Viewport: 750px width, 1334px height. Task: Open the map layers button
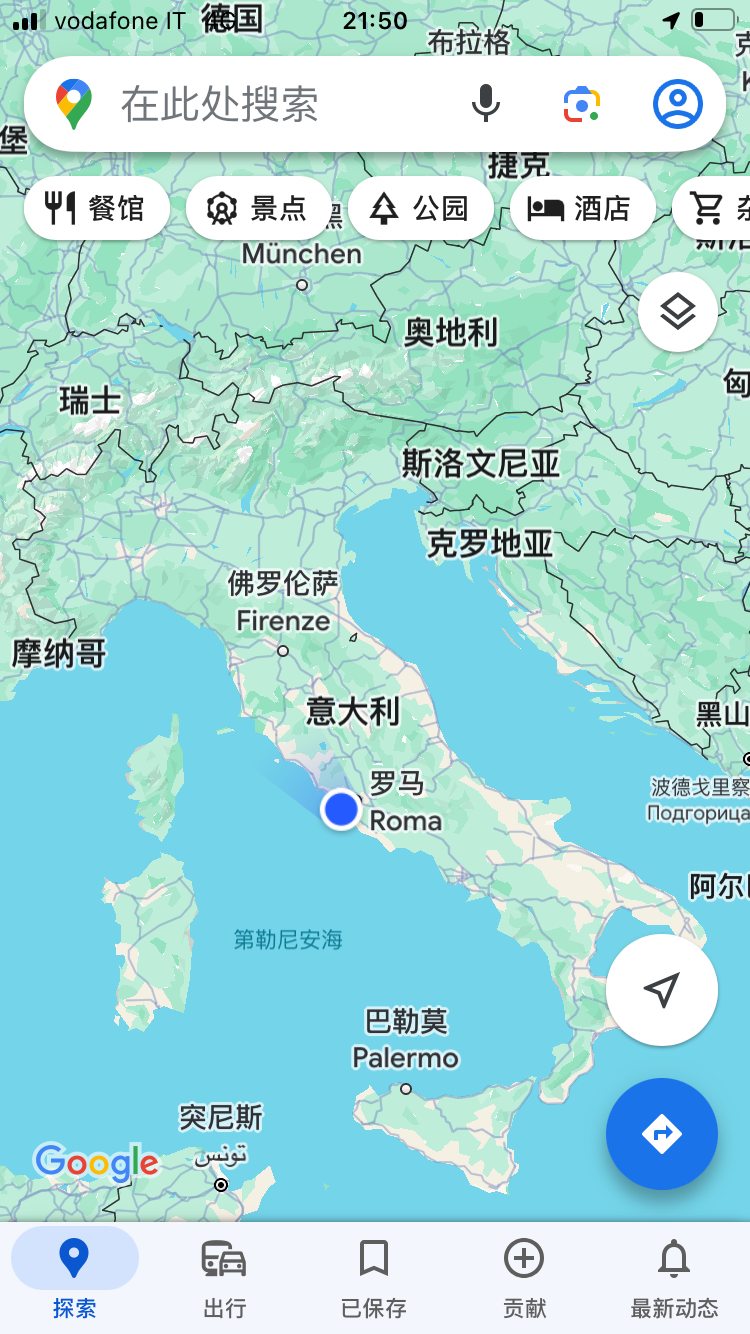point(678,312)
